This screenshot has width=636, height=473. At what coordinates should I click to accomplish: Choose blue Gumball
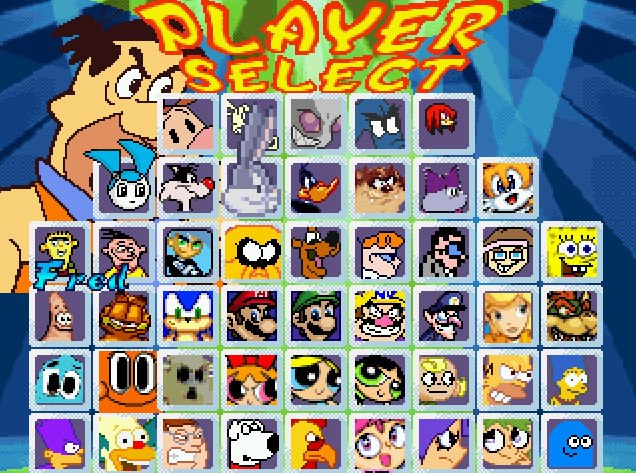pos(60,379)
